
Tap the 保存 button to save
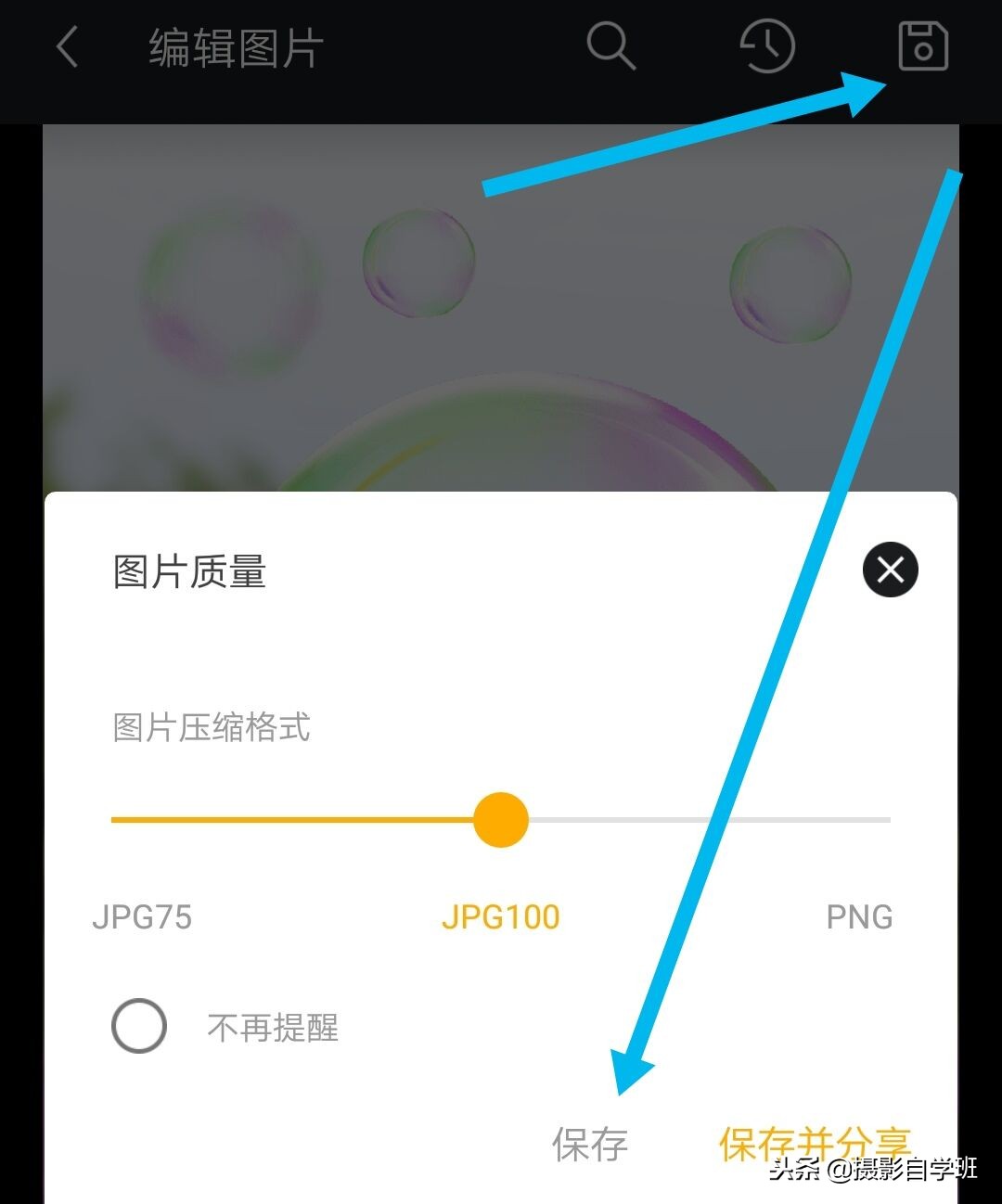591,1145
